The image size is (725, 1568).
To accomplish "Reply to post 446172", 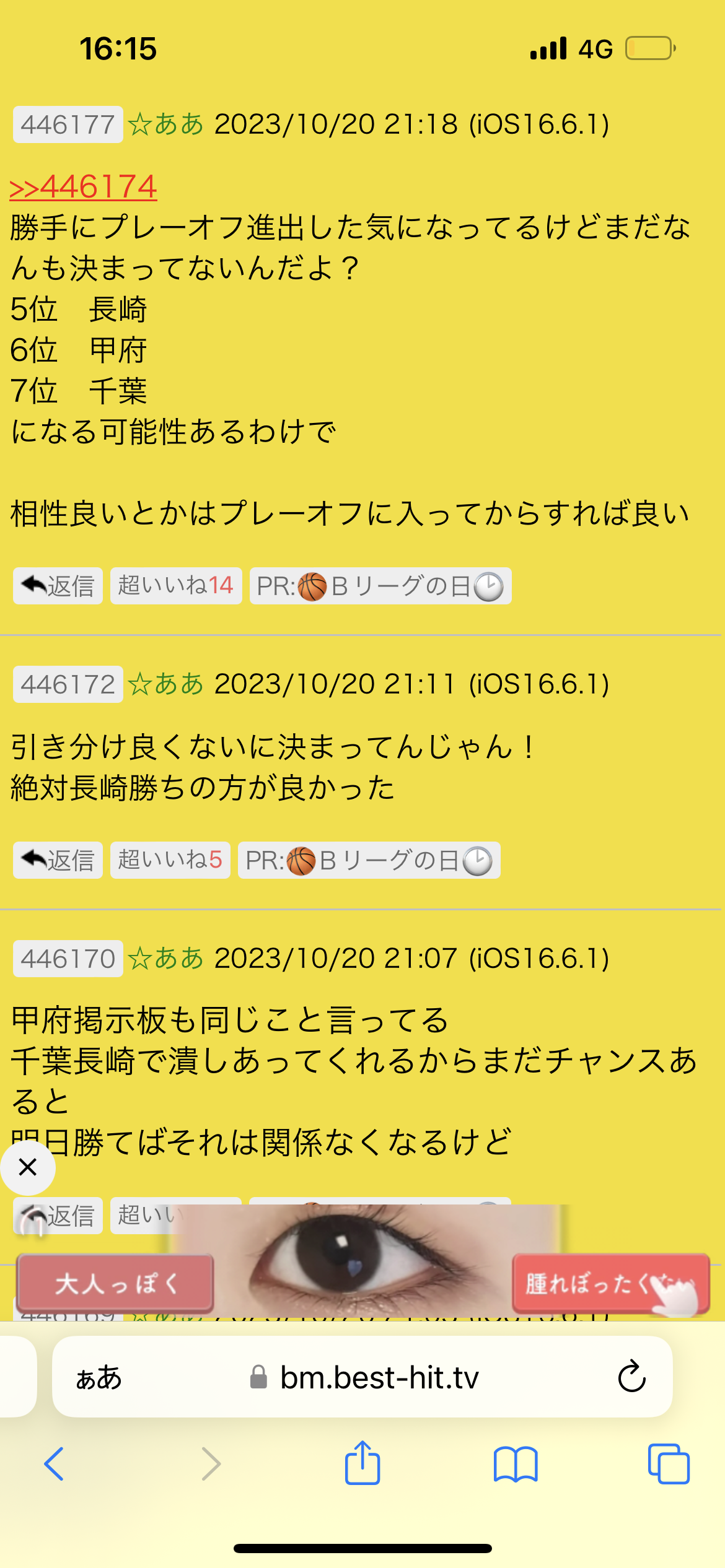I will pyautogui.click(x=58, y=860).
